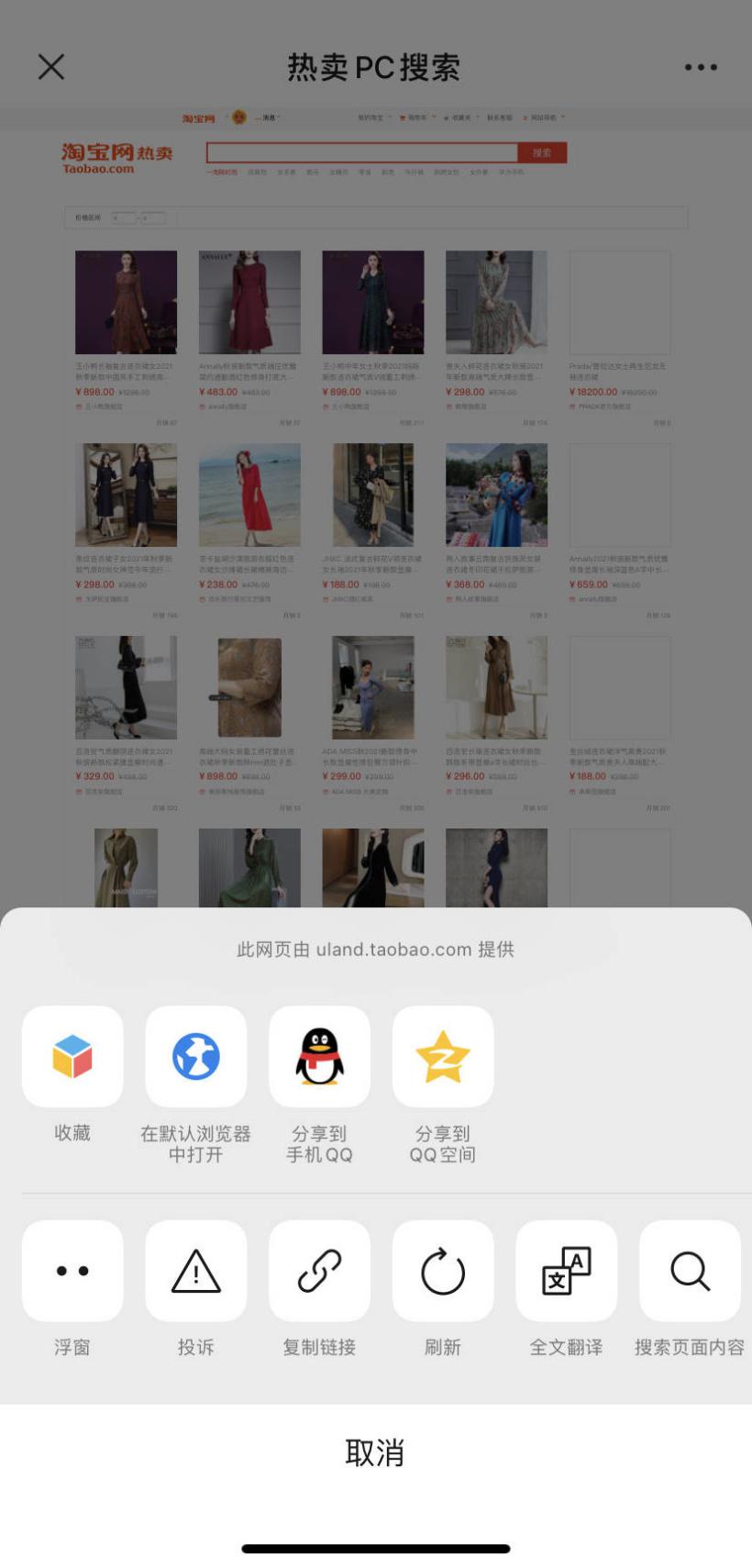Open the three-dot more menu

tap(701, 67)
